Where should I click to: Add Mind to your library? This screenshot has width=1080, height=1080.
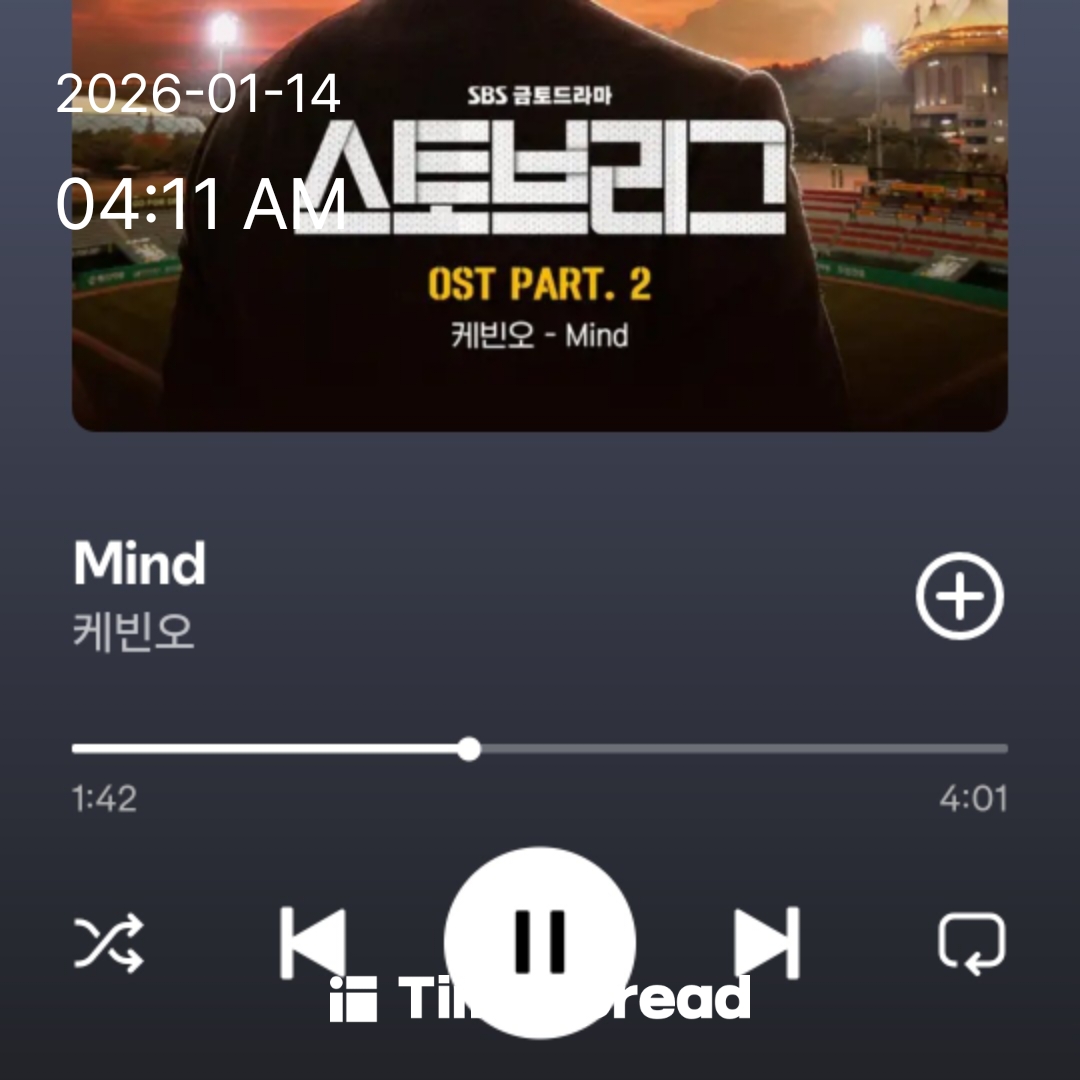pos(959,596)
